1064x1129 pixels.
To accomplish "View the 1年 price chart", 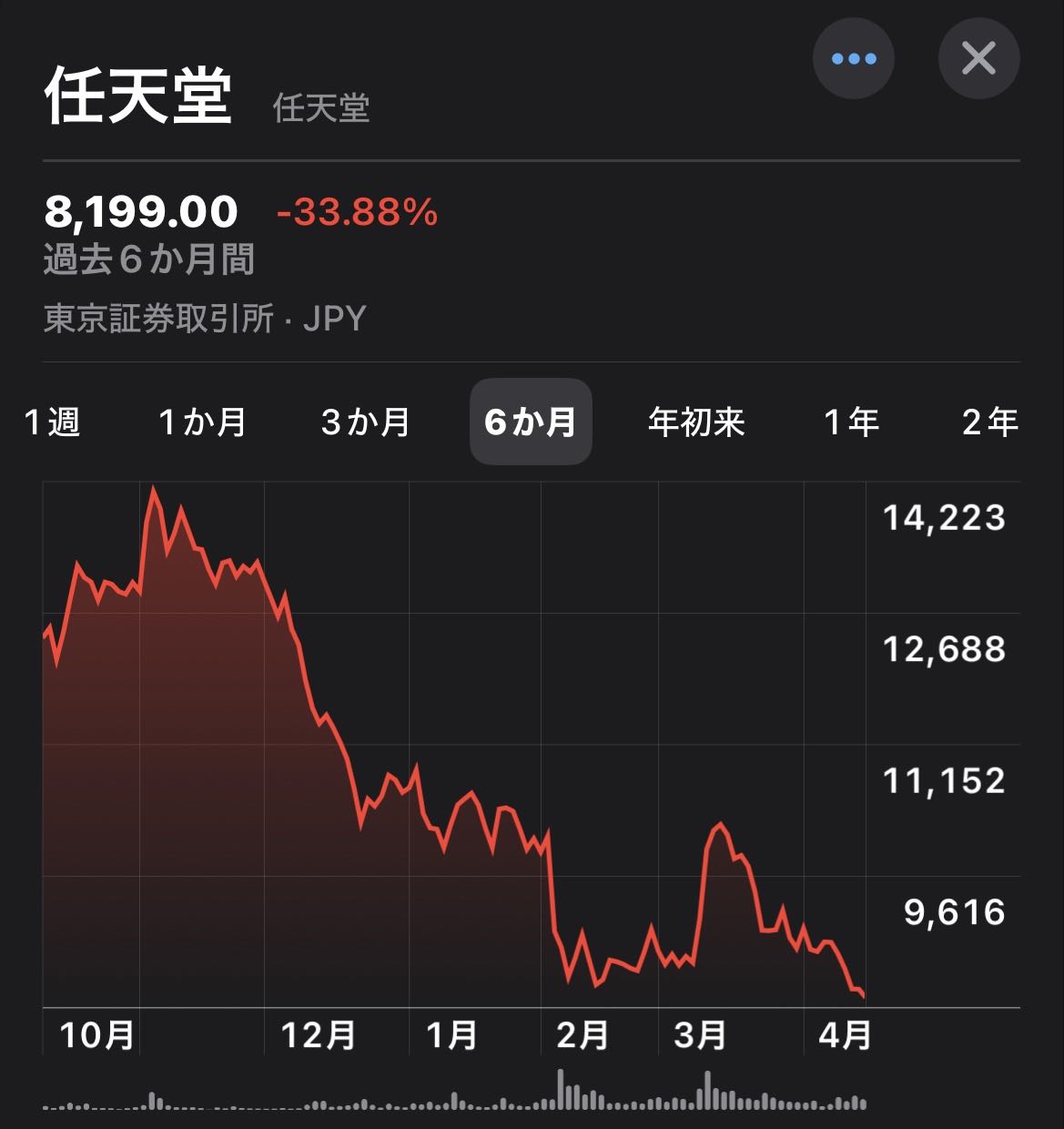I will pyautogui.click(x=851, y=422).
